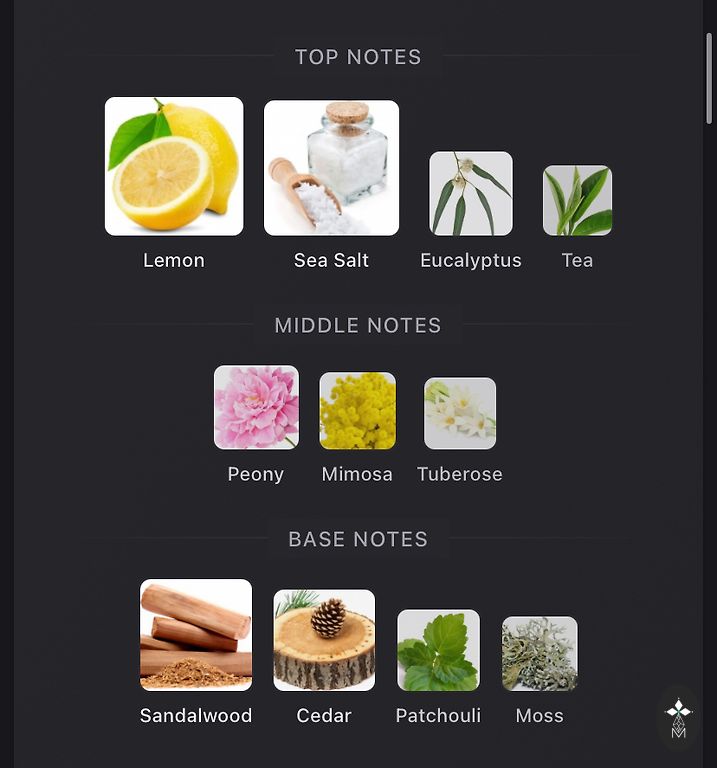The image size is (717, 768).
Task: View the Eucalyptus note page
Action: (x=471, y=194)
